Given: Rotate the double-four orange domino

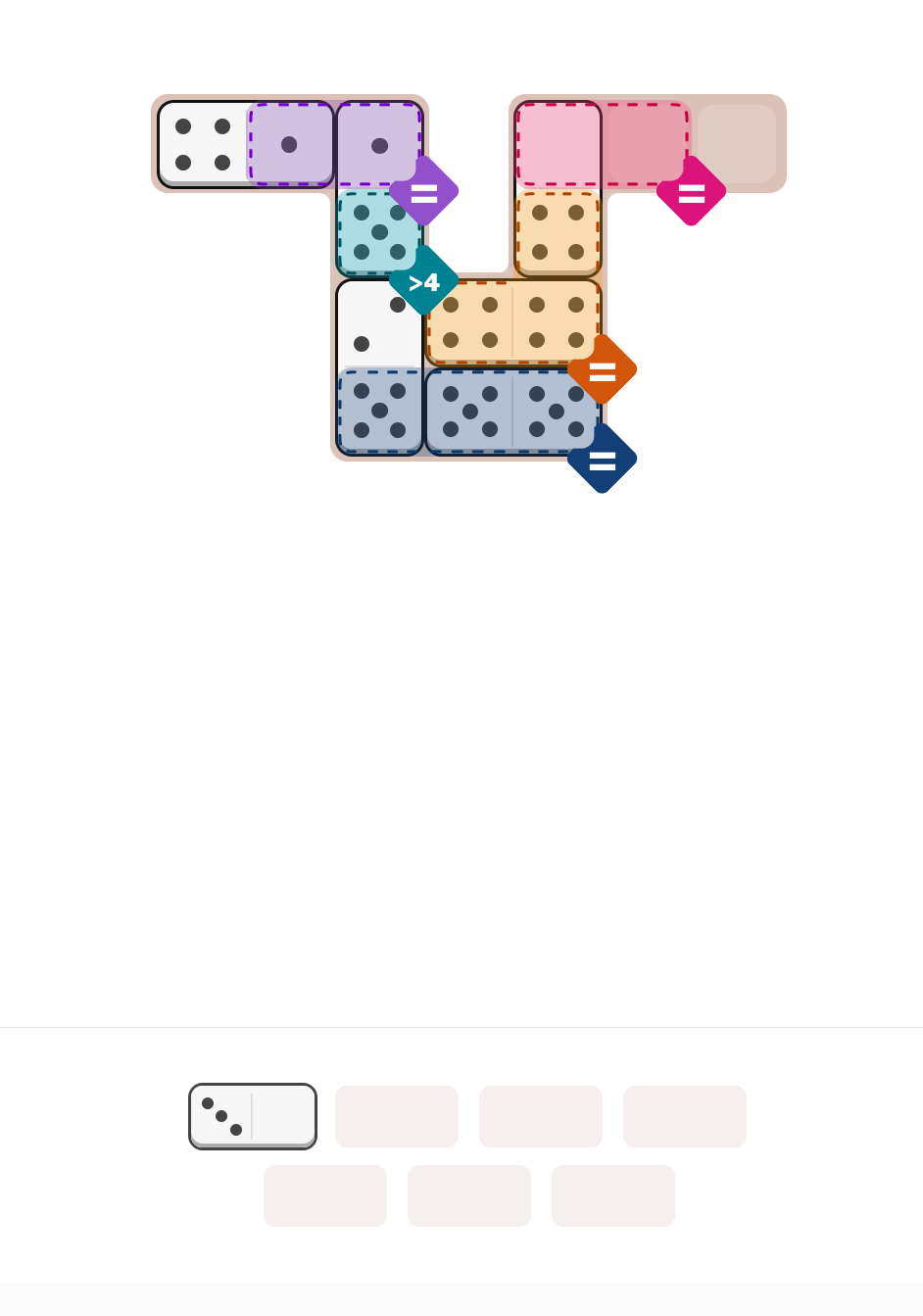Looking at the screenshot, I should pyautogui.click(x=512, y=322).
